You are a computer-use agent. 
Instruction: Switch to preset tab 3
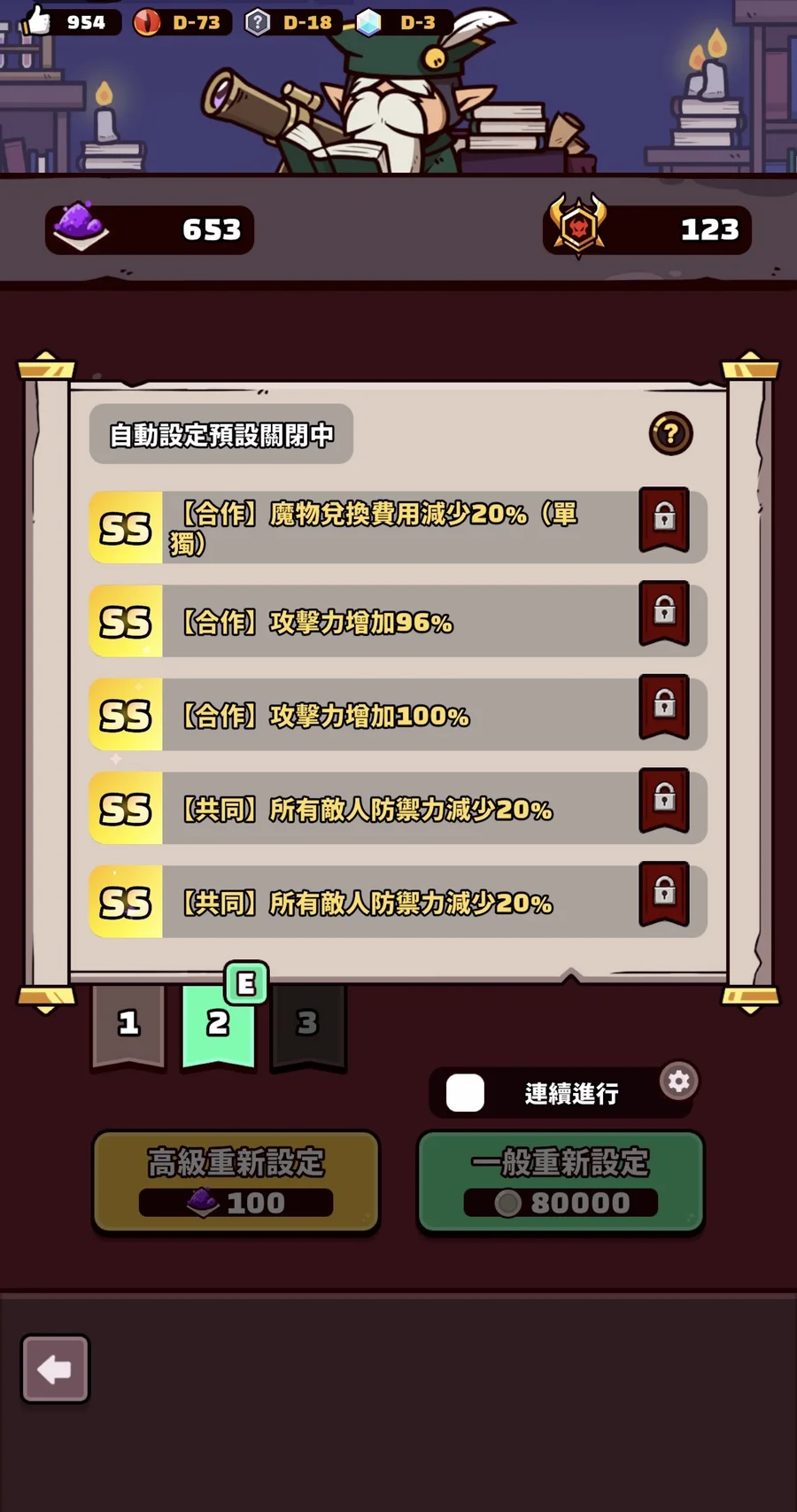coord(308,1026)
